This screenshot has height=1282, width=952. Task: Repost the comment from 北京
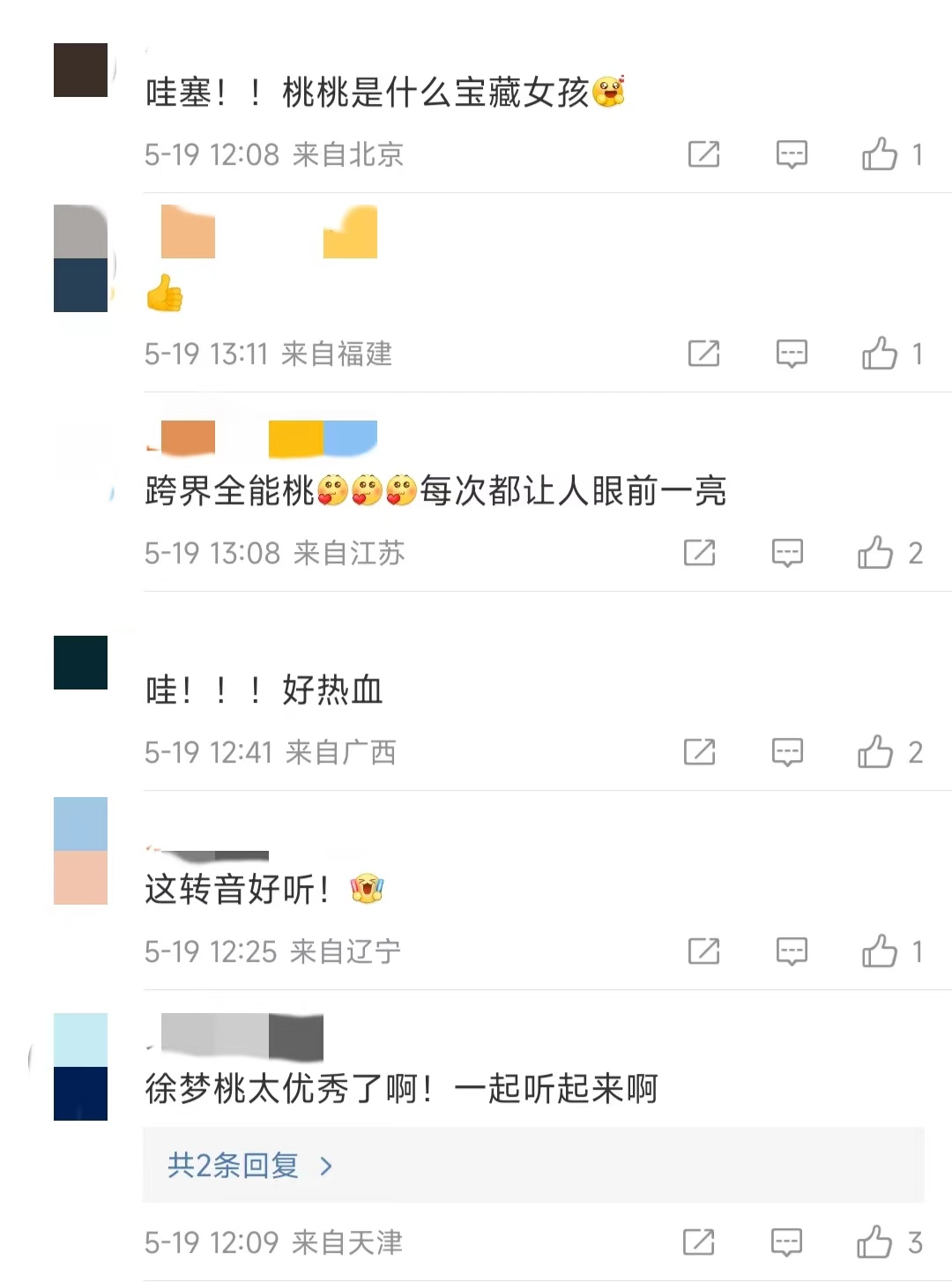coord(703,154)
